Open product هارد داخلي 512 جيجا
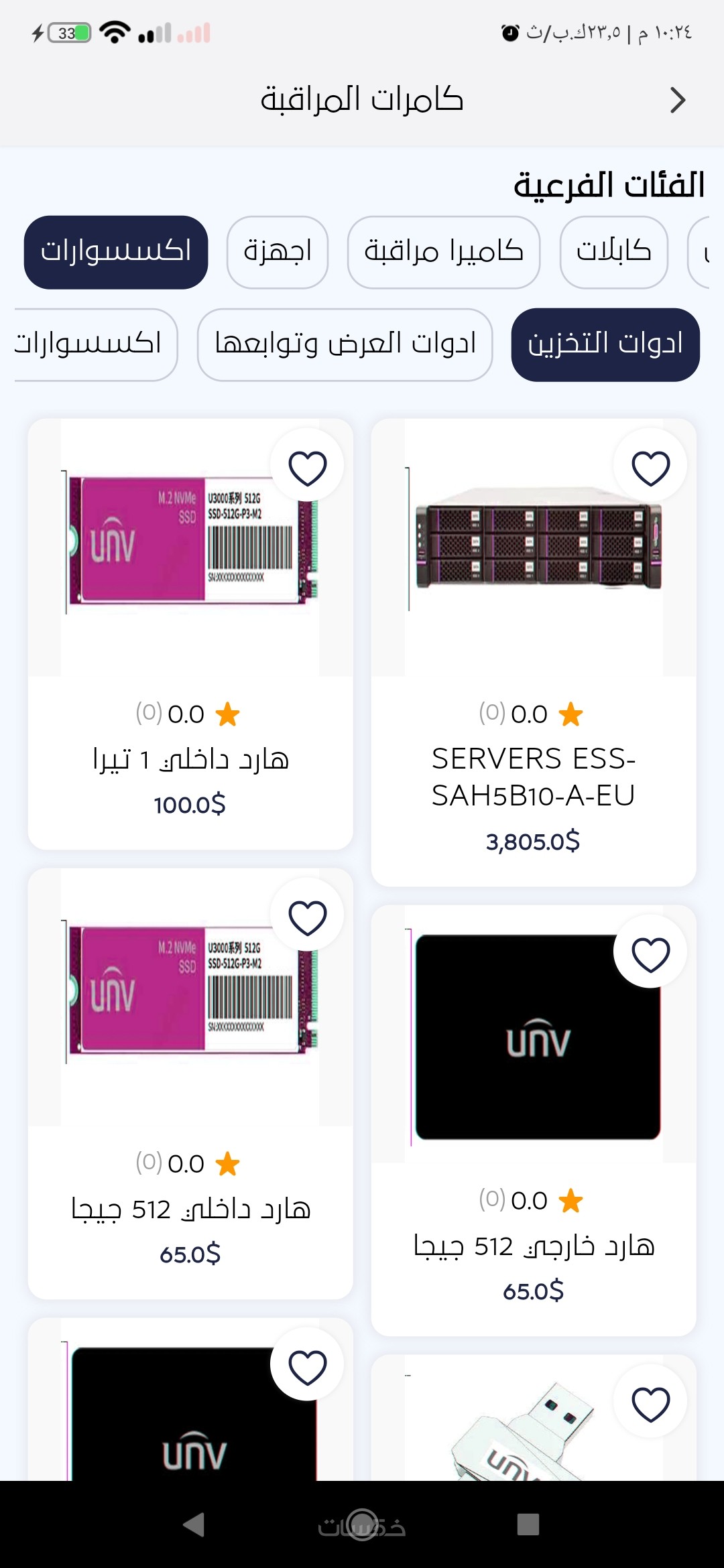The height and width of the screenshot is (1568, 724). coord(190,1209)
